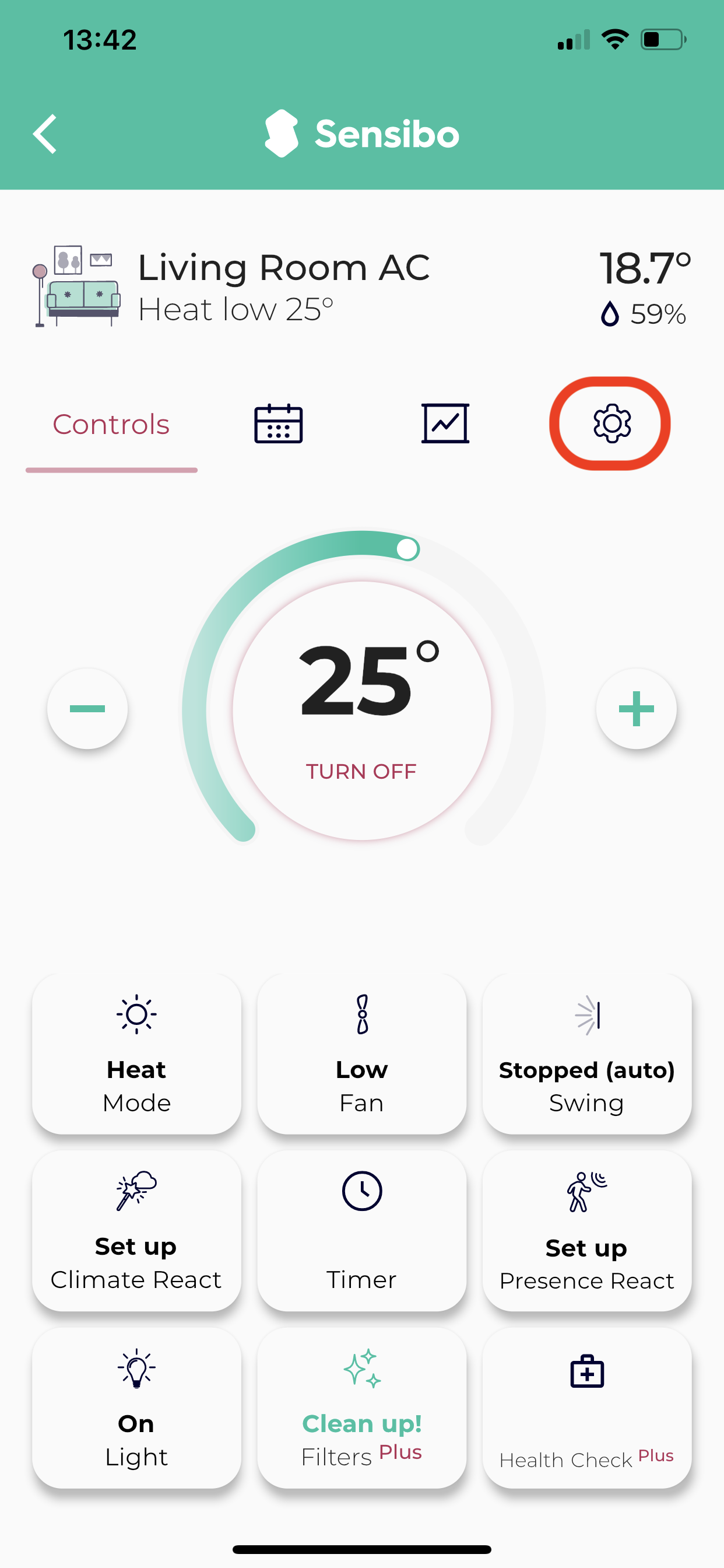Adjust the Stopped (auto) Swing setting
The height and width of the screenshot is (1568, 724).
pos(587,1053)
